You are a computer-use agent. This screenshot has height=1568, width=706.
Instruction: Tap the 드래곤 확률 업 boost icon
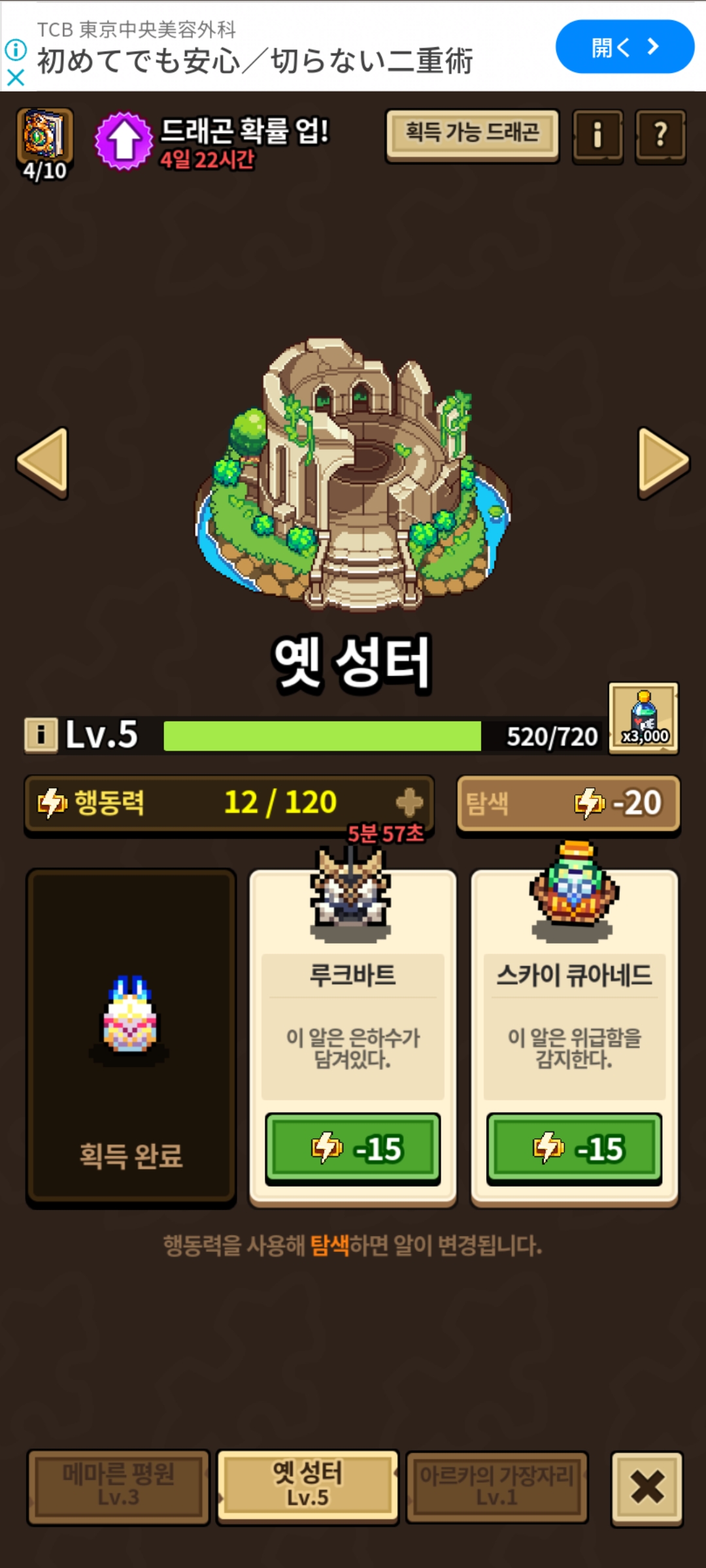tap(124, 140)
